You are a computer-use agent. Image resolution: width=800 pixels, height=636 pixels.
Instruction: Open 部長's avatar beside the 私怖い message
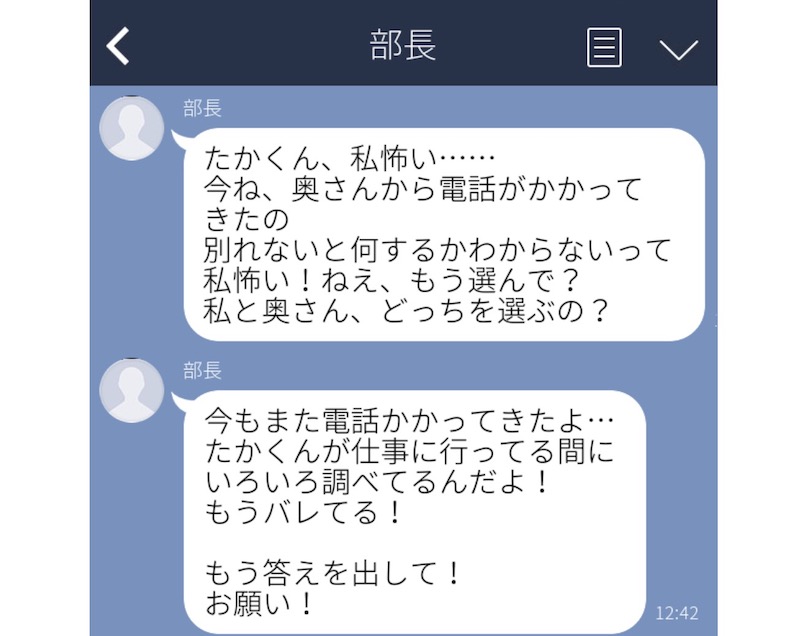(x=132, y=128)
